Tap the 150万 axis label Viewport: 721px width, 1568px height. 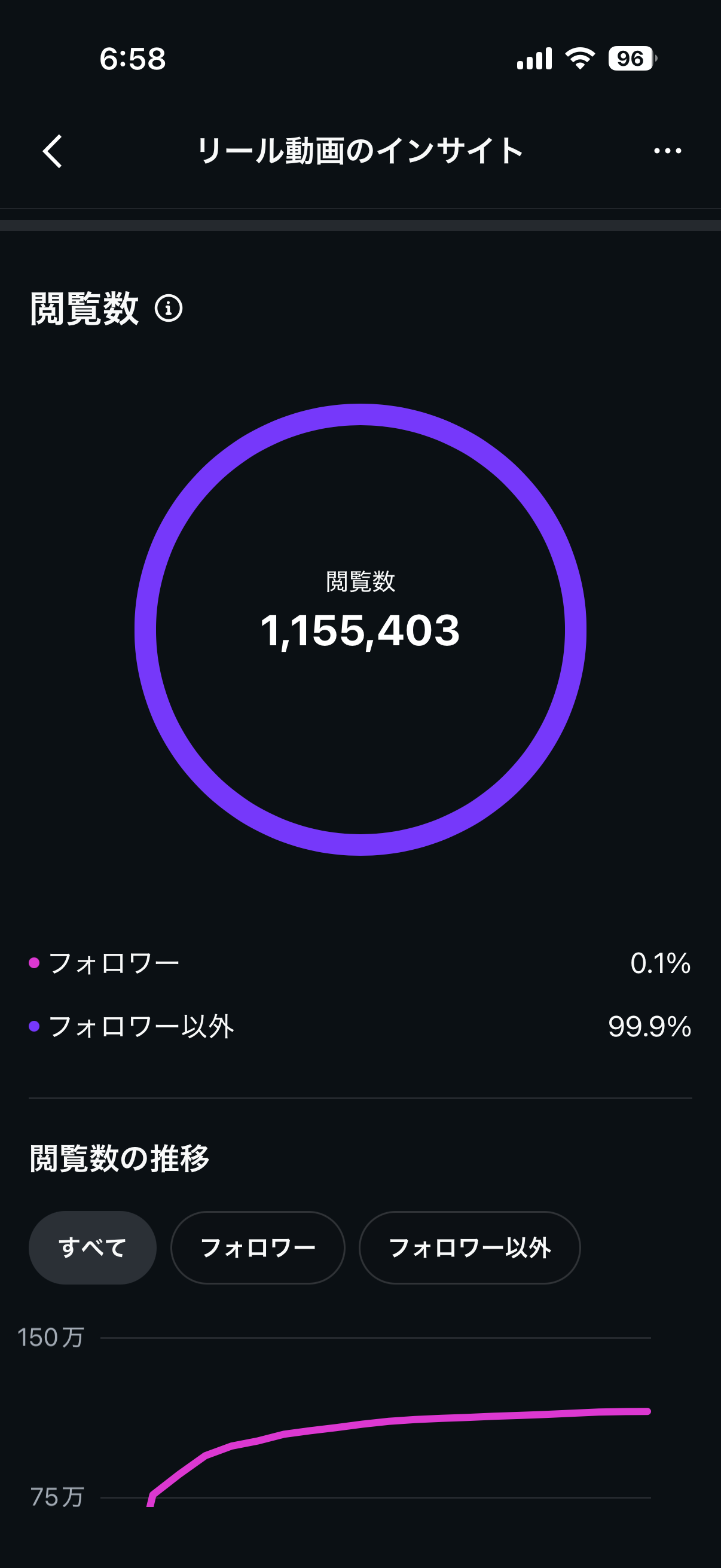(51, 1337)
